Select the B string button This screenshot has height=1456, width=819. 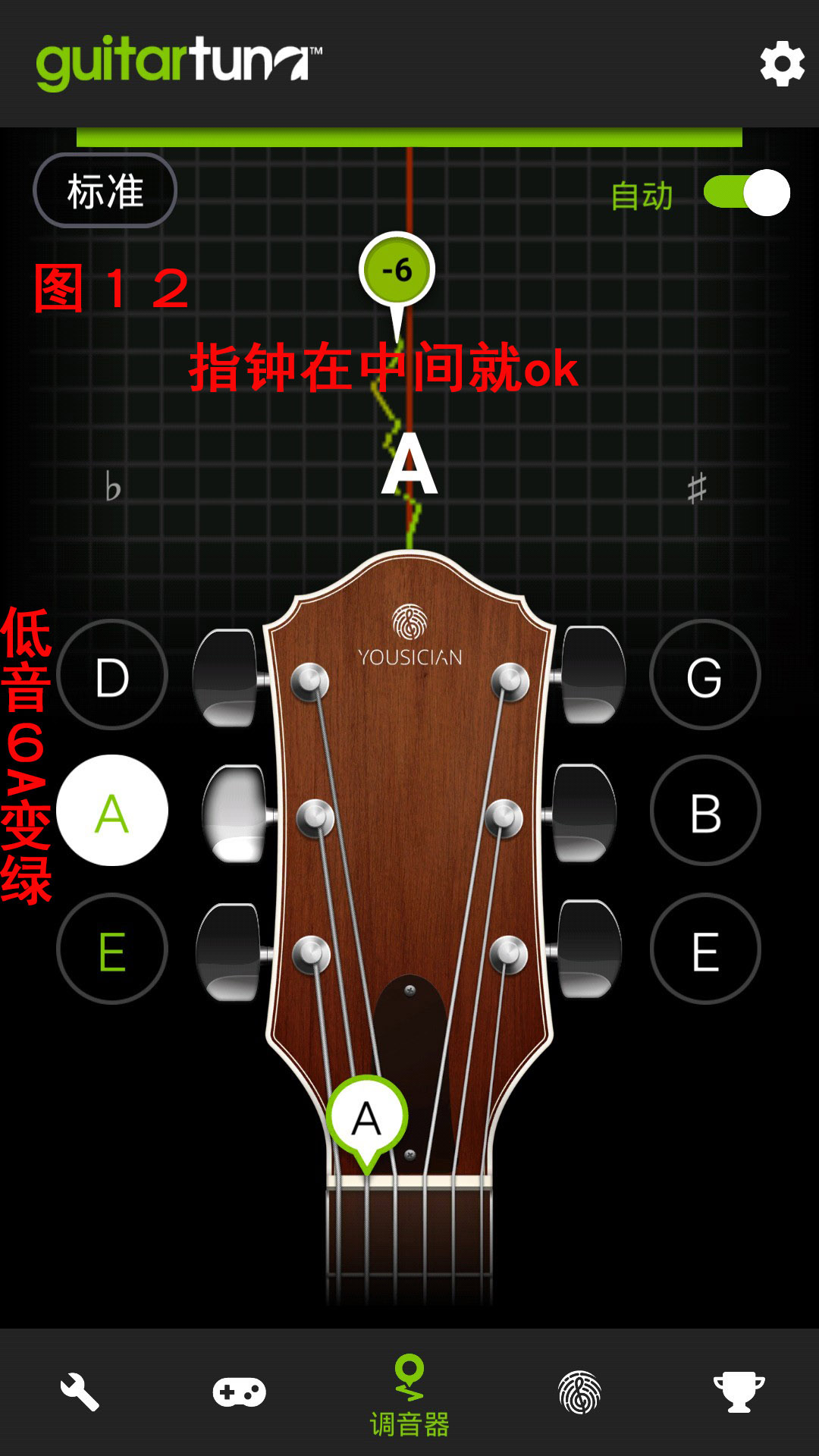[x=704, y=811]
